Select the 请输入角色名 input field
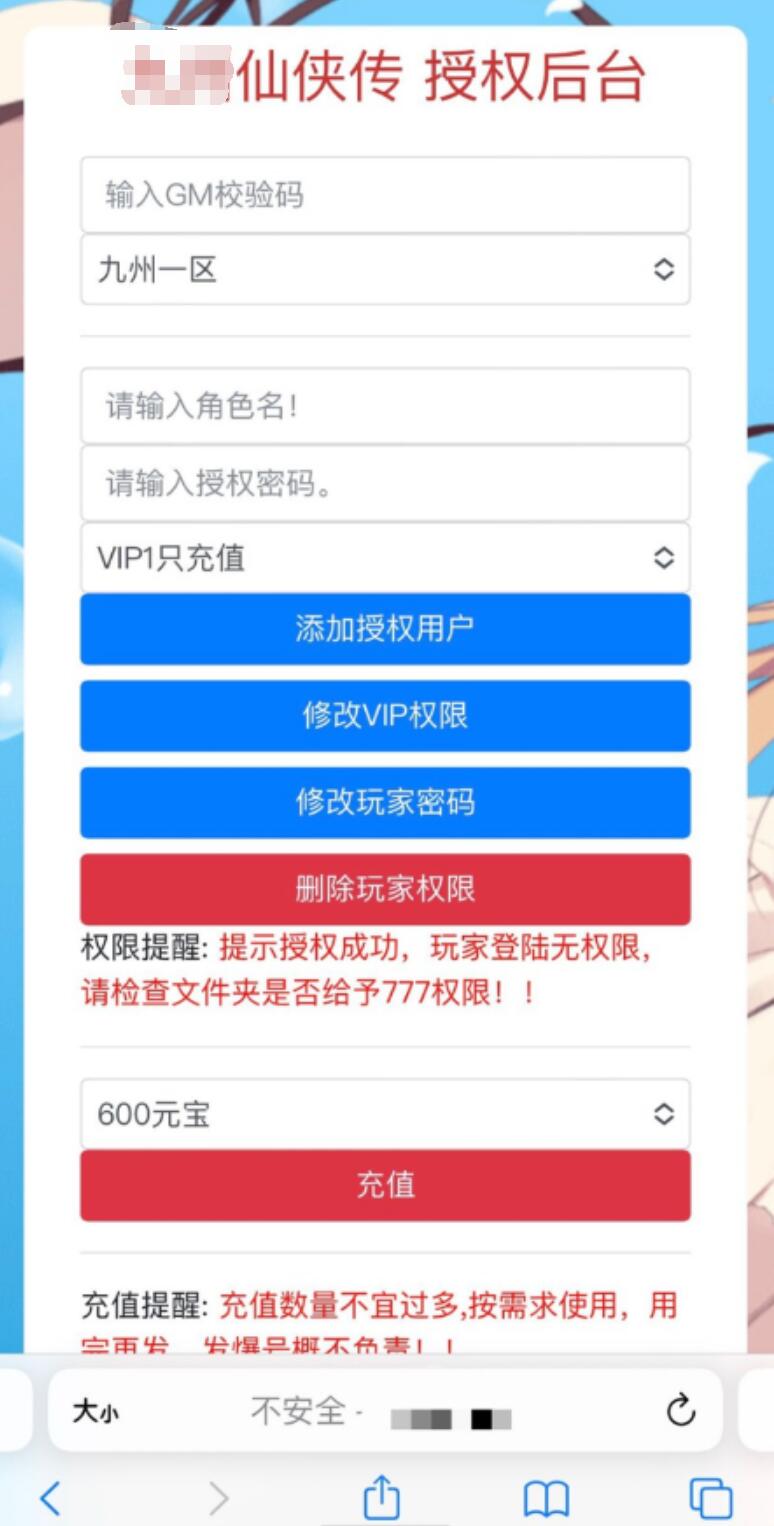The height and width of the screenshot is (1526, 774). coord(385,406)
